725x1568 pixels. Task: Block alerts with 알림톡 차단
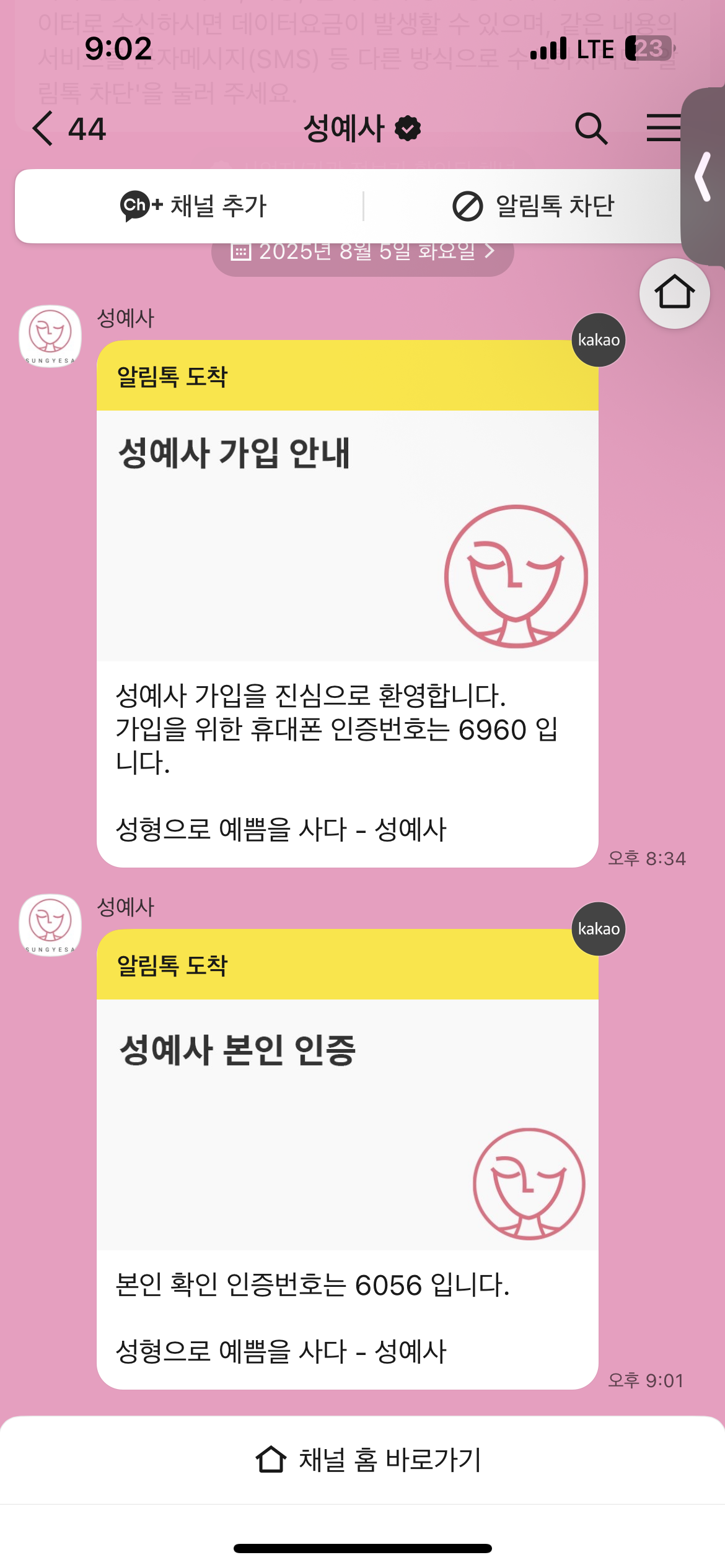533,206
